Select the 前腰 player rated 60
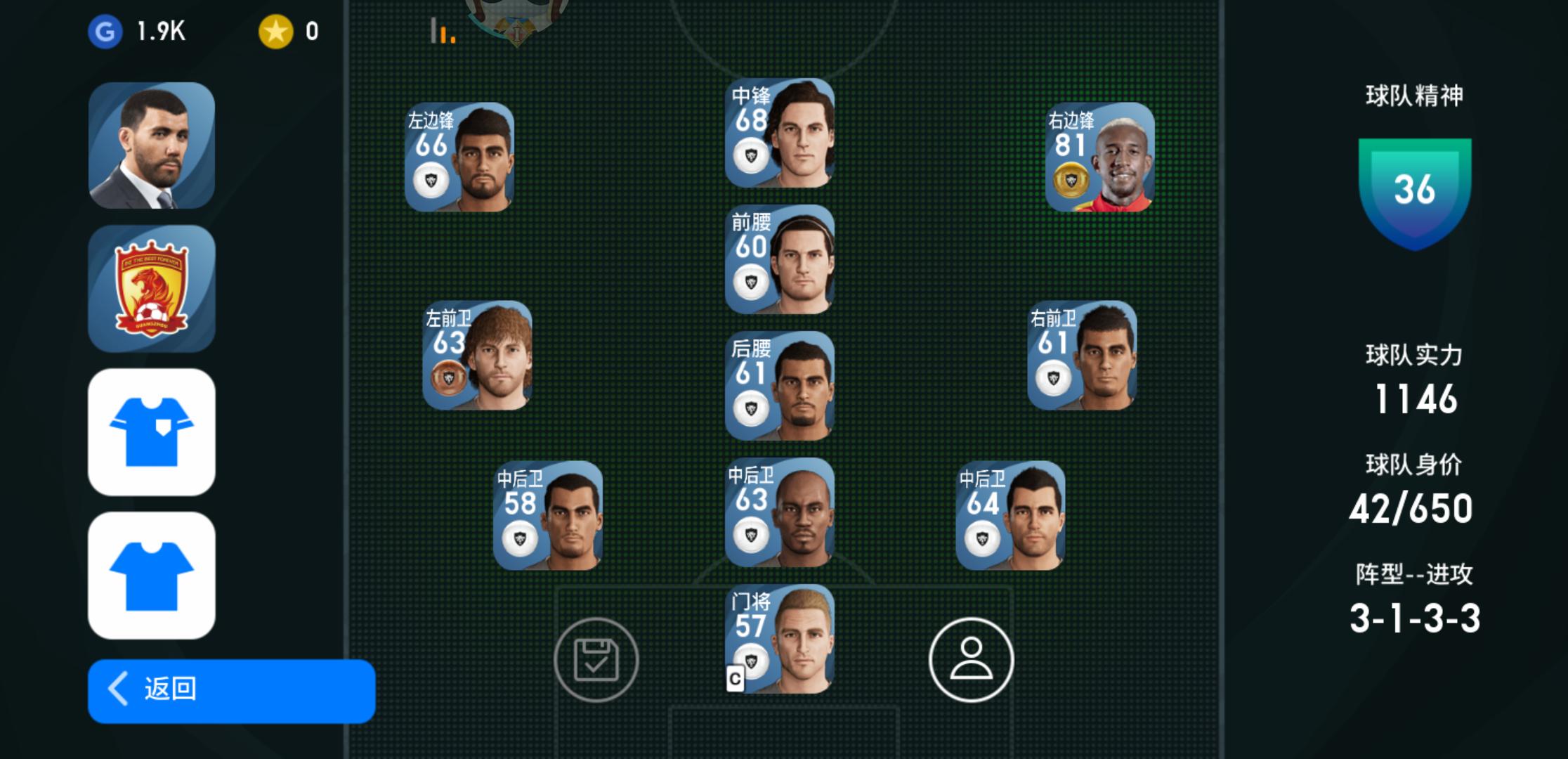The width and height of the screenshot is (1568, 759). [x=779, y=259]
